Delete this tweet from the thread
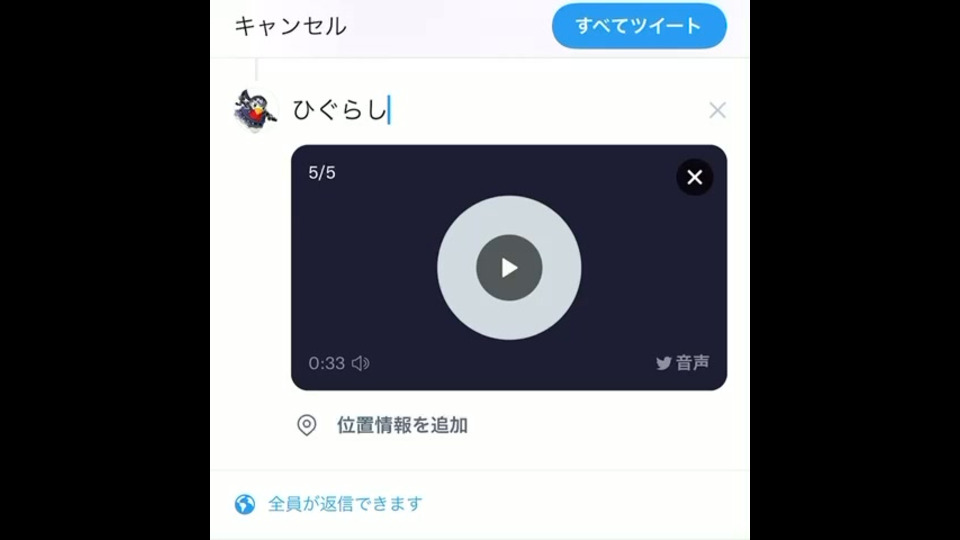Screen dimensions: 960x540 click(717, 111)
